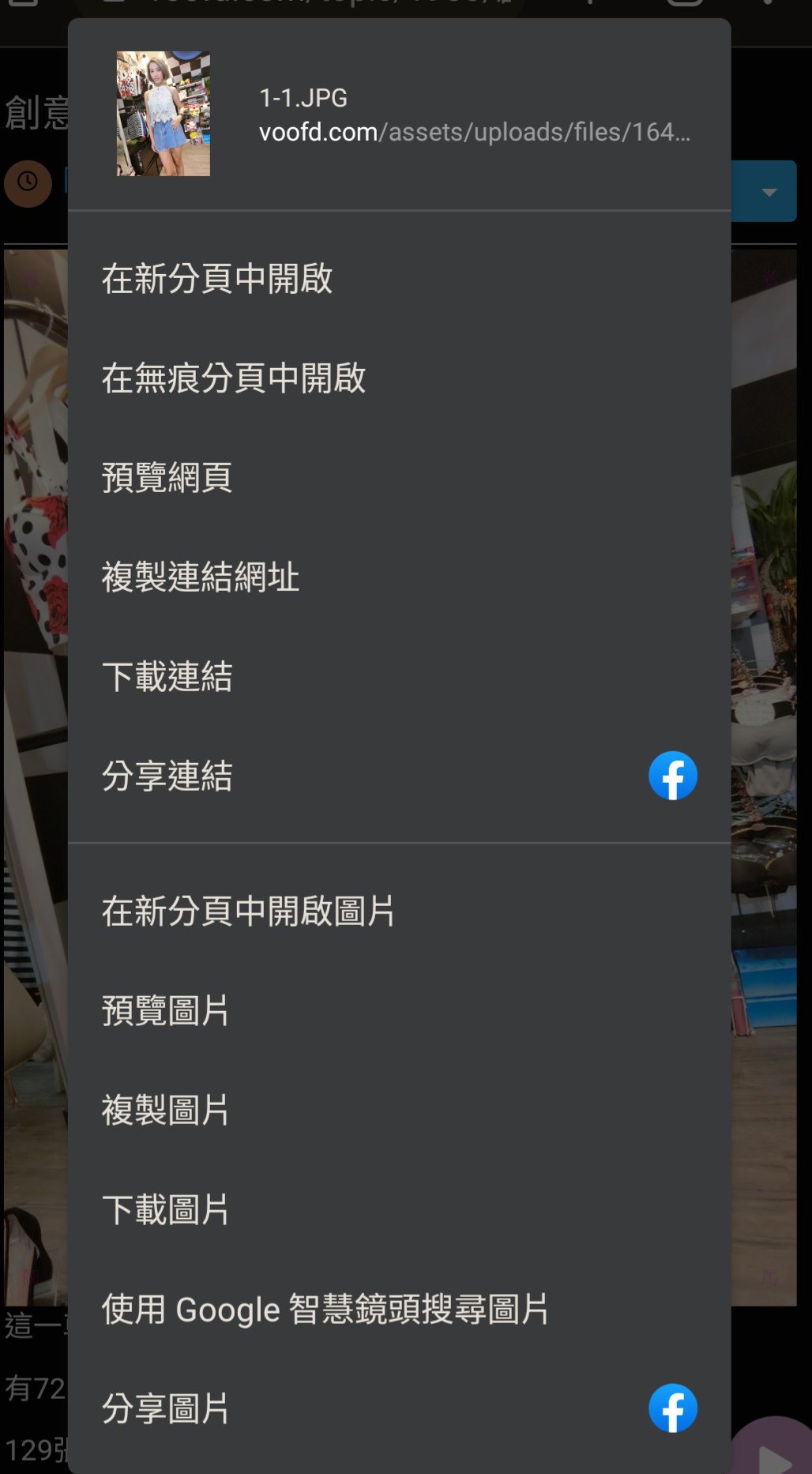Image resolution: width=812 pixels, height=1474 pixels.
Task: Choose 預覽網頁 option
Action: 399,478
